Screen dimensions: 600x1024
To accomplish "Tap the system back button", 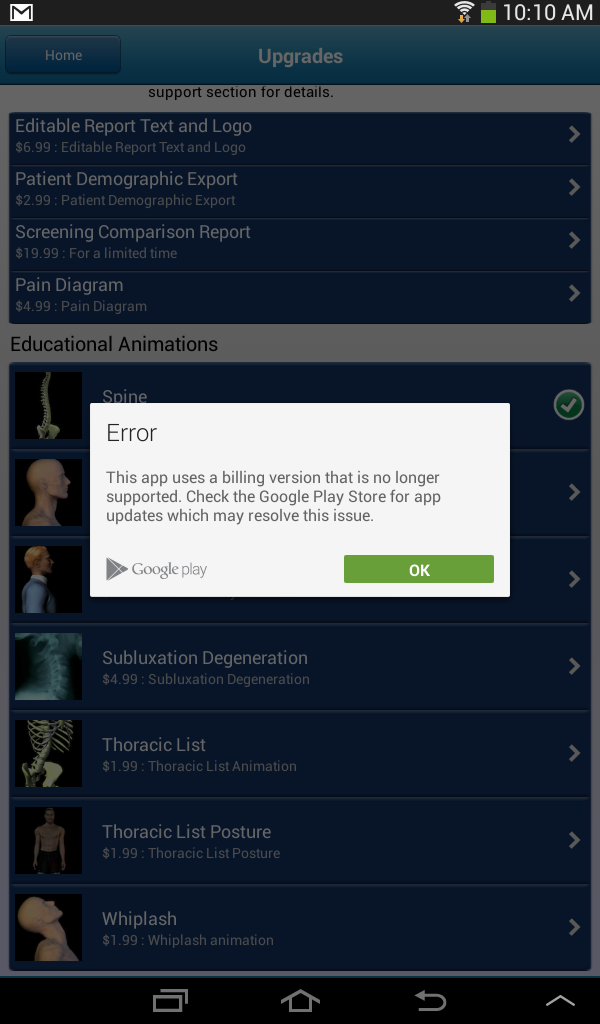I will pyautogui.click(x=431, y=1001).
